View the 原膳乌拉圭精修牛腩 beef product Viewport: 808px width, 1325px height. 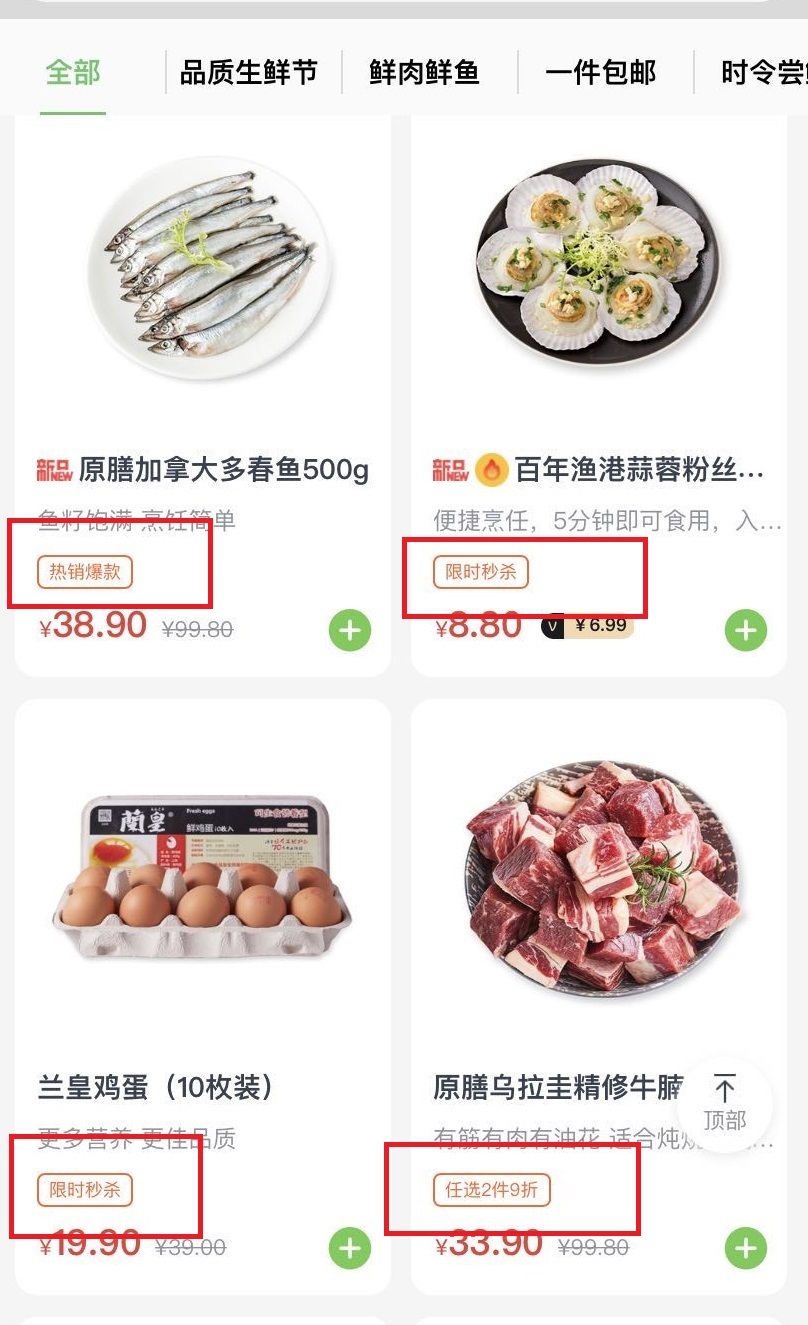coord(598,890)
